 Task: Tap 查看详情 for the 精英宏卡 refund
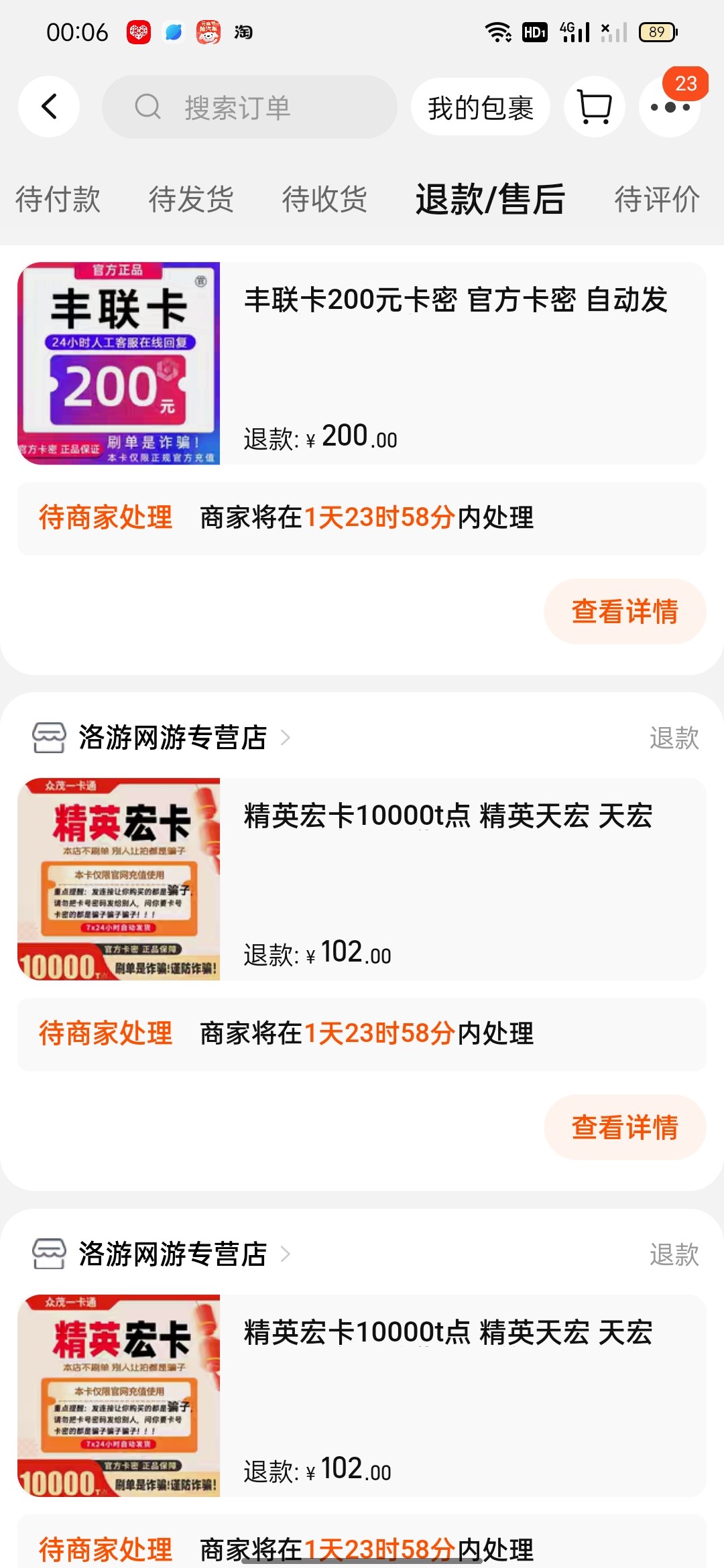625,1128
